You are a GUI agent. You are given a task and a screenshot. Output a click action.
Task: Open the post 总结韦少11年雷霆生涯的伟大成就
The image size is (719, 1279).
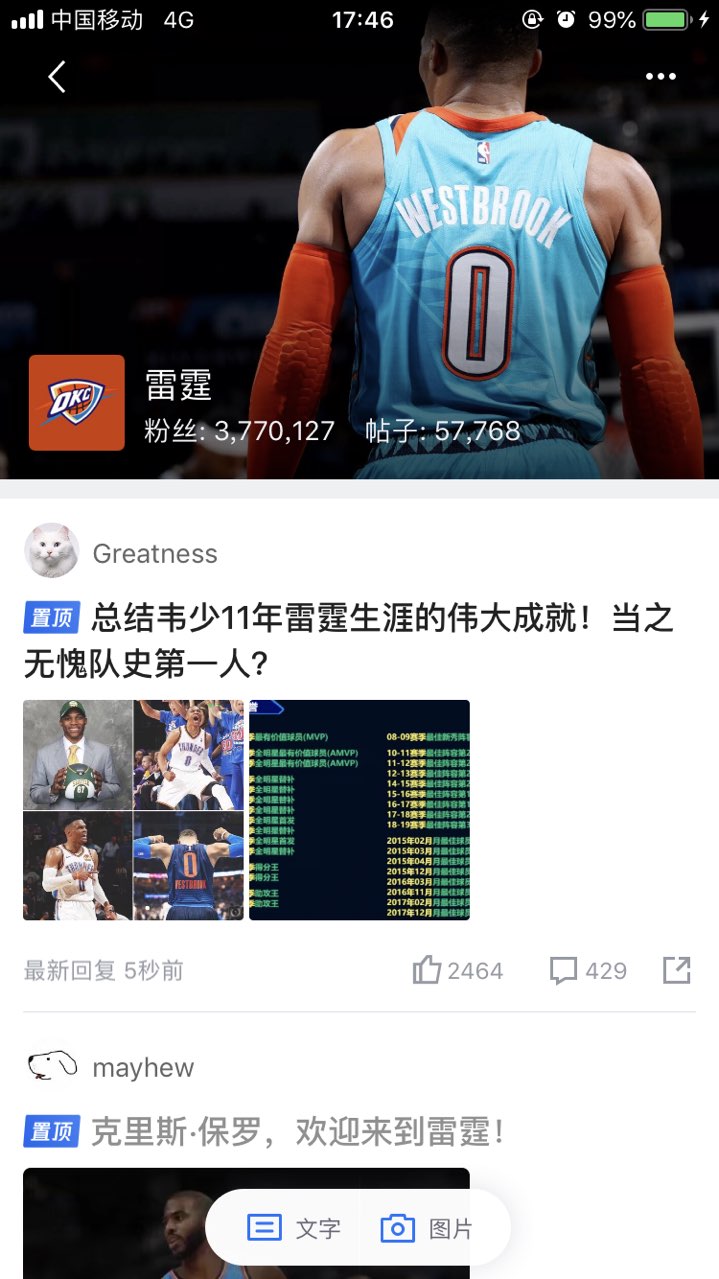[350, 639]
